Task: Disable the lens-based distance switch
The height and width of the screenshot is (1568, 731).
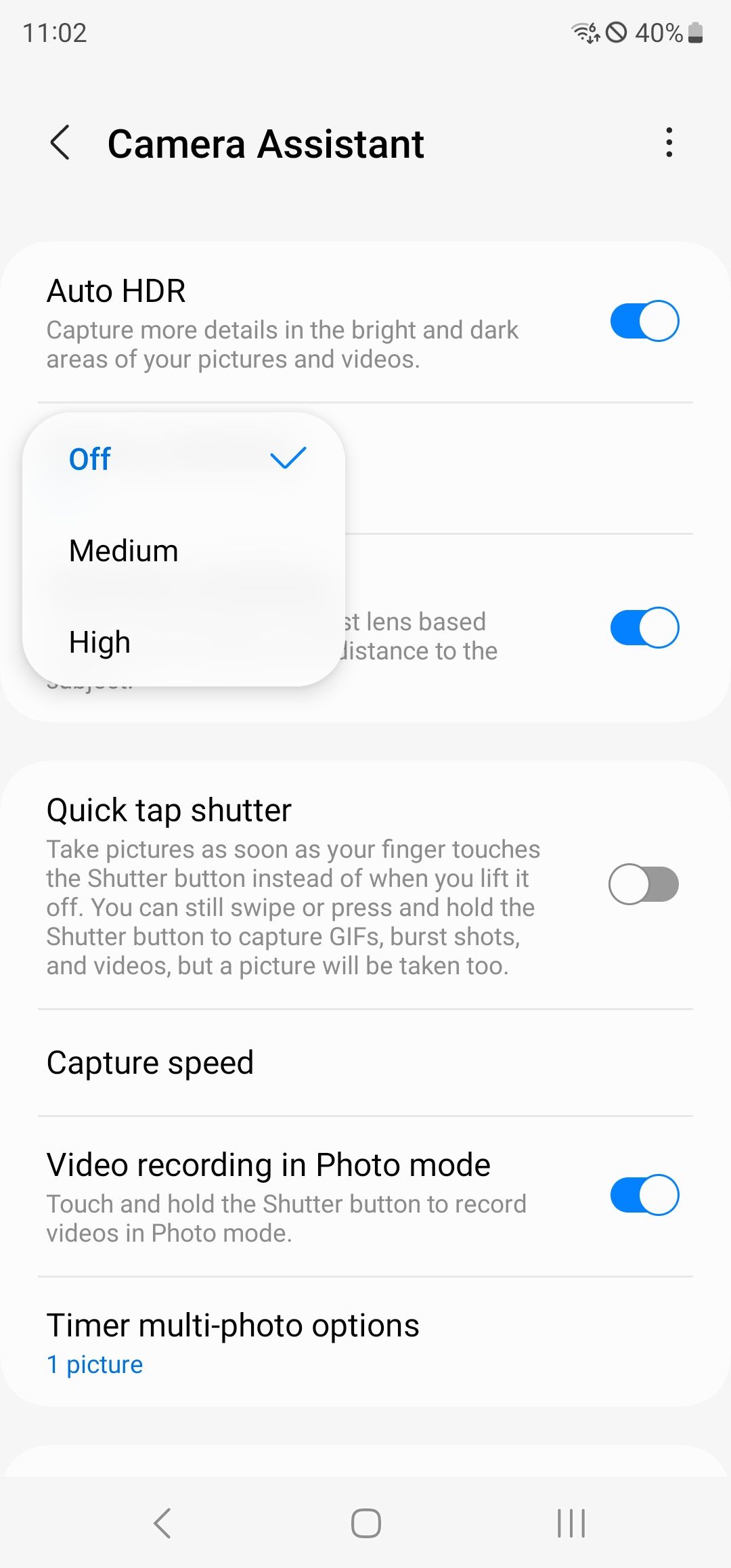Action: click(x=644, y=628)
